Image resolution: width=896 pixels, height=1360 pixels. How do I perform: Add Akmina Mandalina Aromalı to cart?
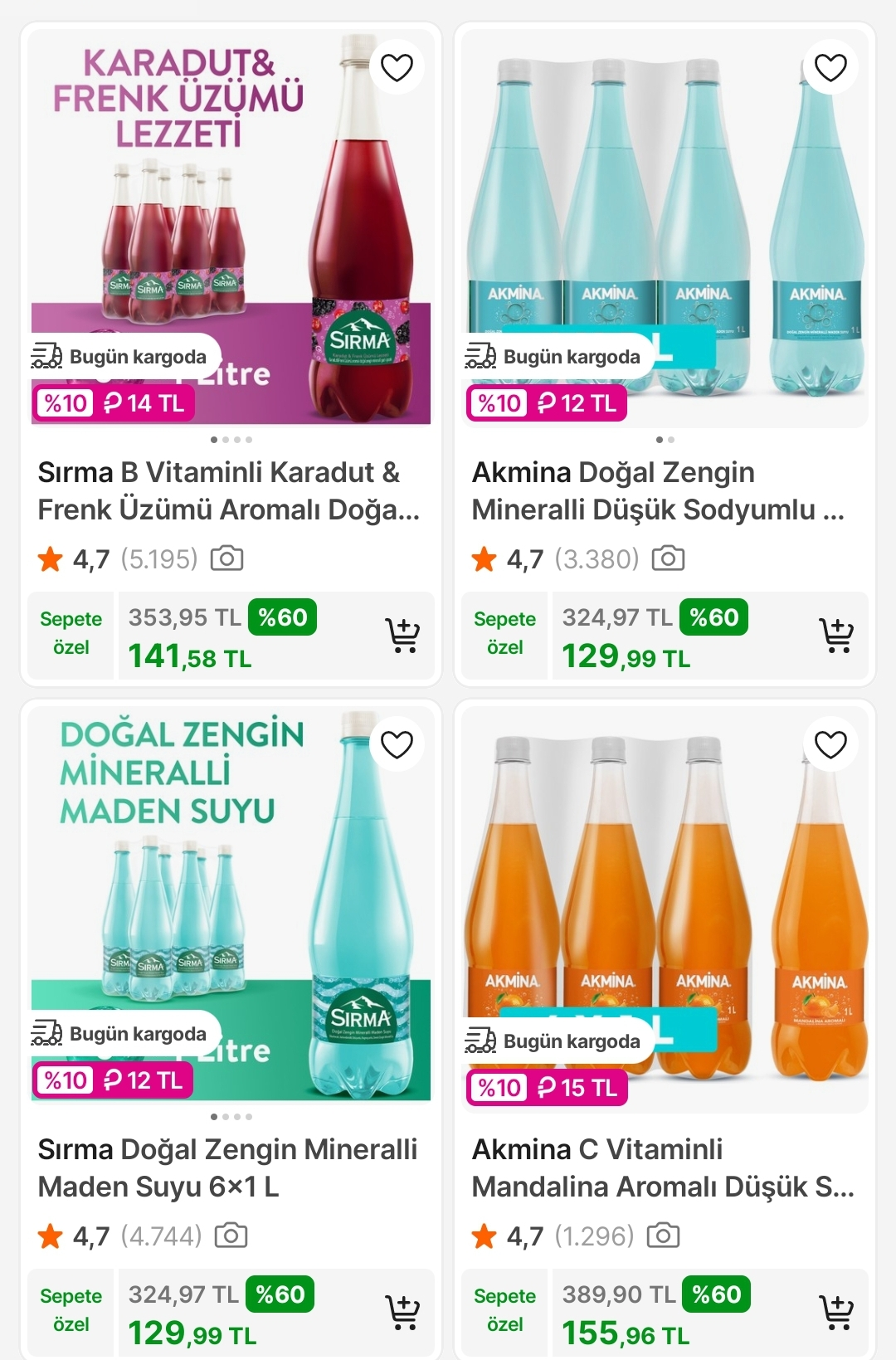coord(836,1313)
